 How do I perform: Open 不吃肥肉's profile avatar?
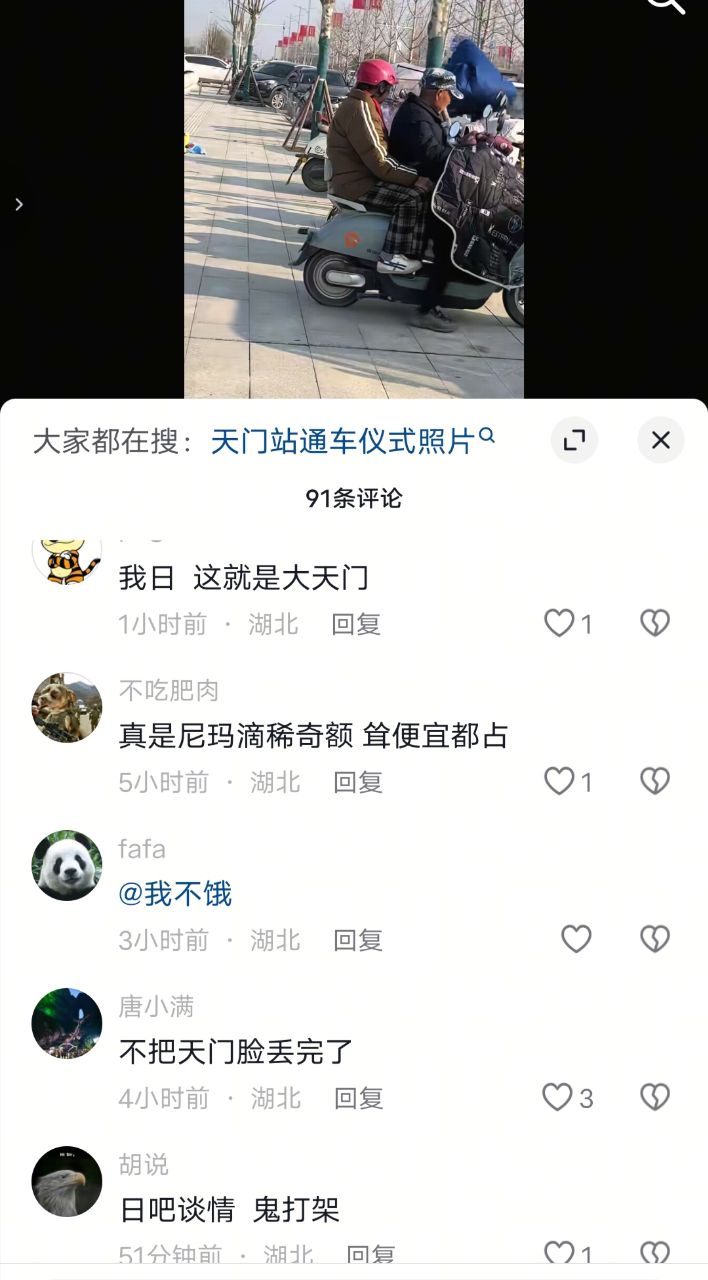[67, 707]
